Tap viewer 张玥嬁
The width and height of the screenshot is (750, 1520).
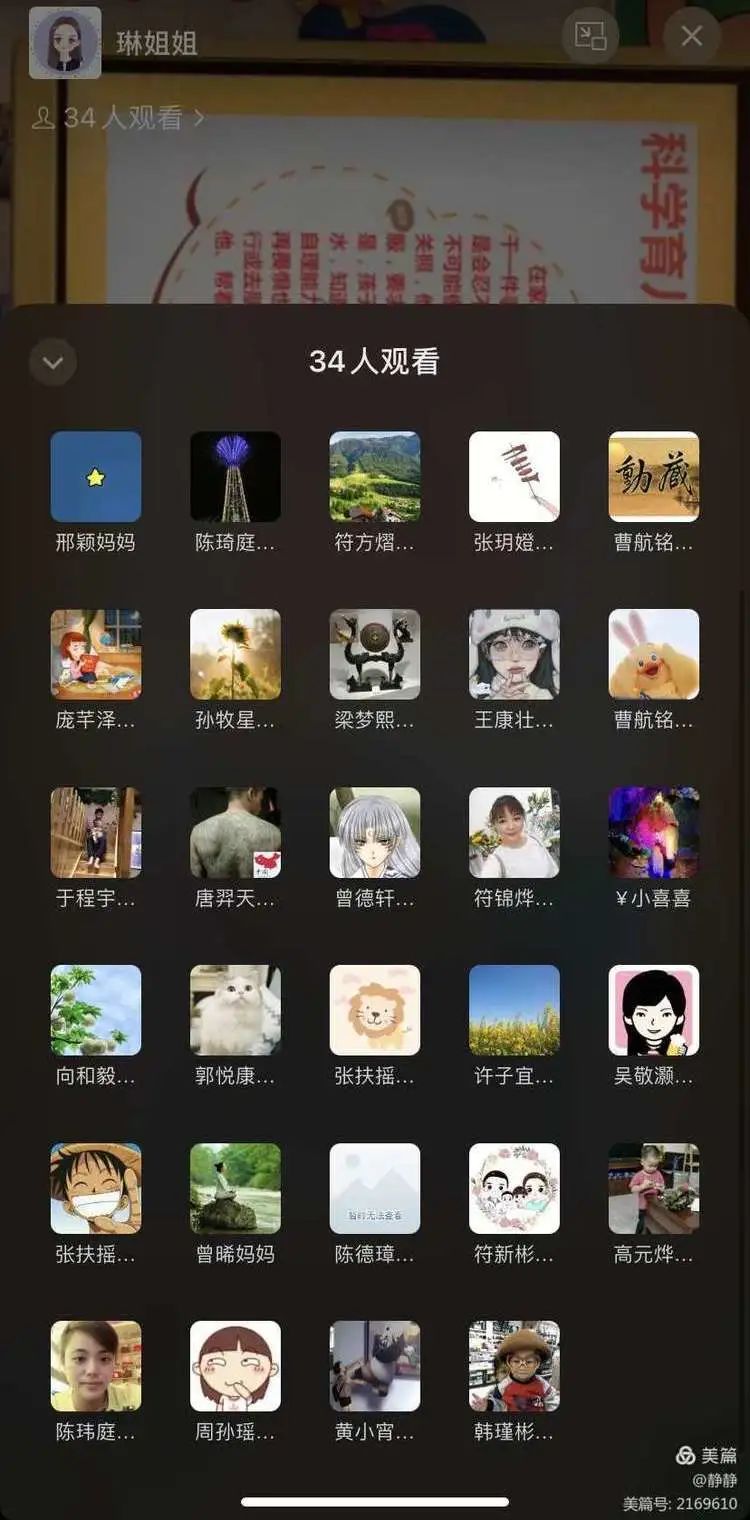(514, 477)
